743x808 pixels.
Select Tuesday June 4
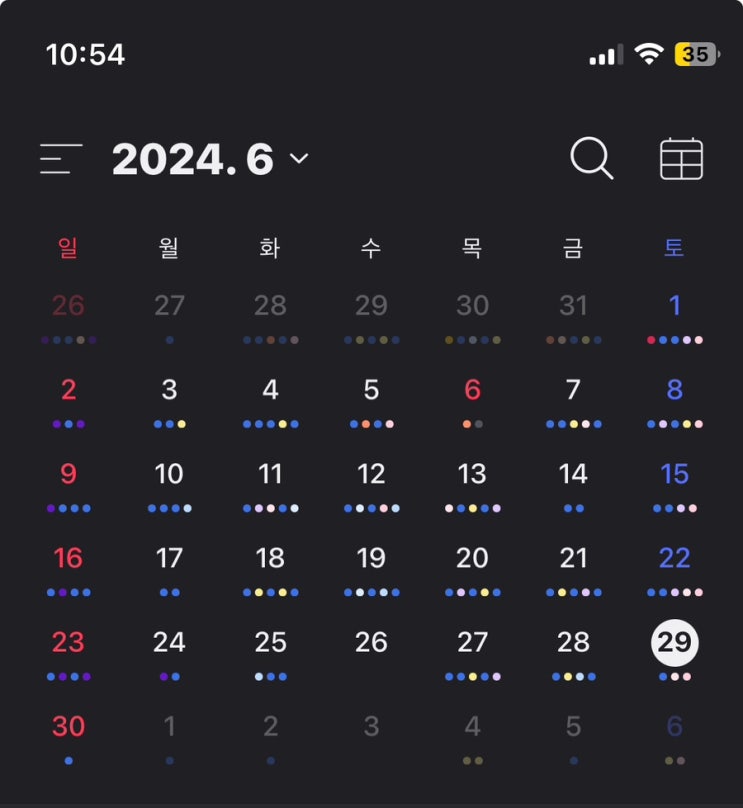(270, 390)
